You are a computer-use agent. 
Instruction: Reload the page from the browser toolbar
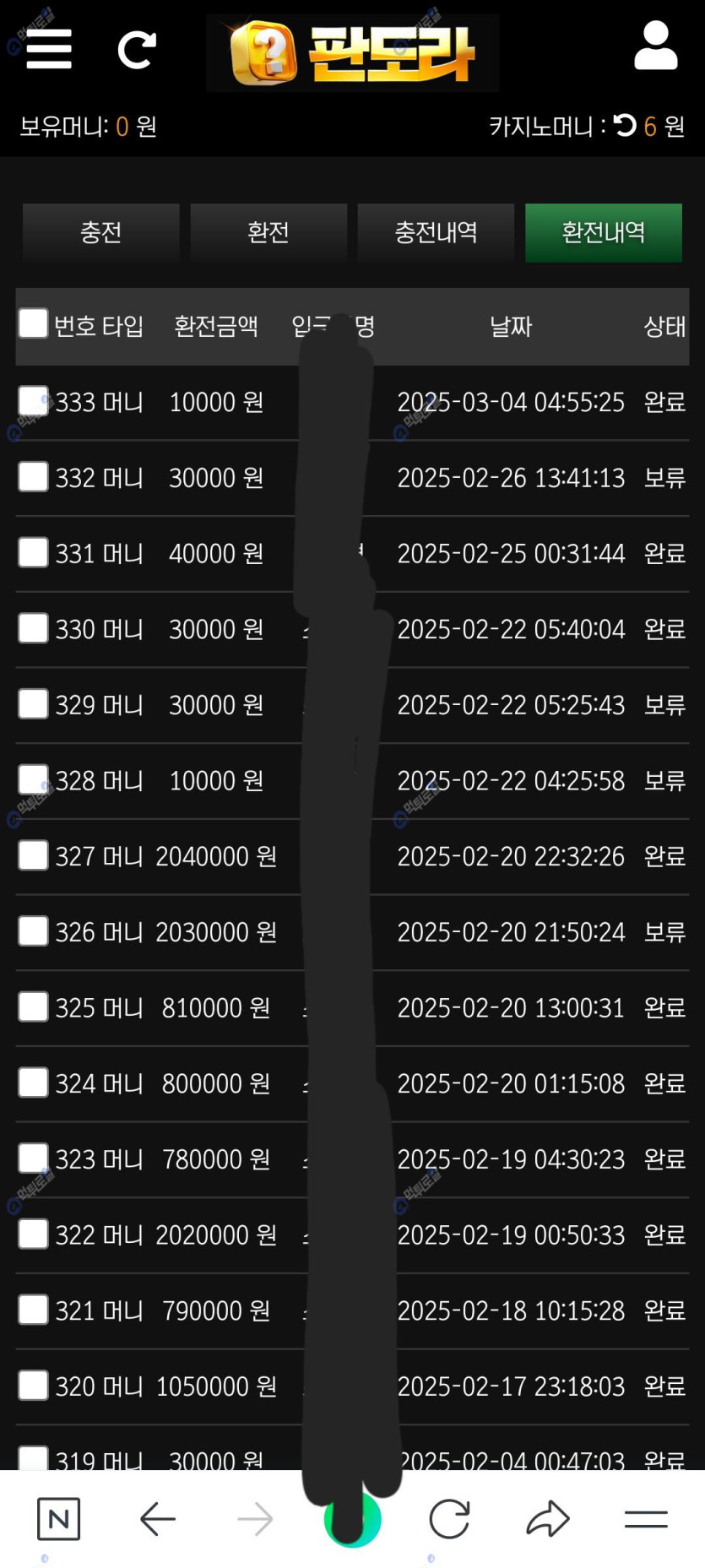point(449,1520)
